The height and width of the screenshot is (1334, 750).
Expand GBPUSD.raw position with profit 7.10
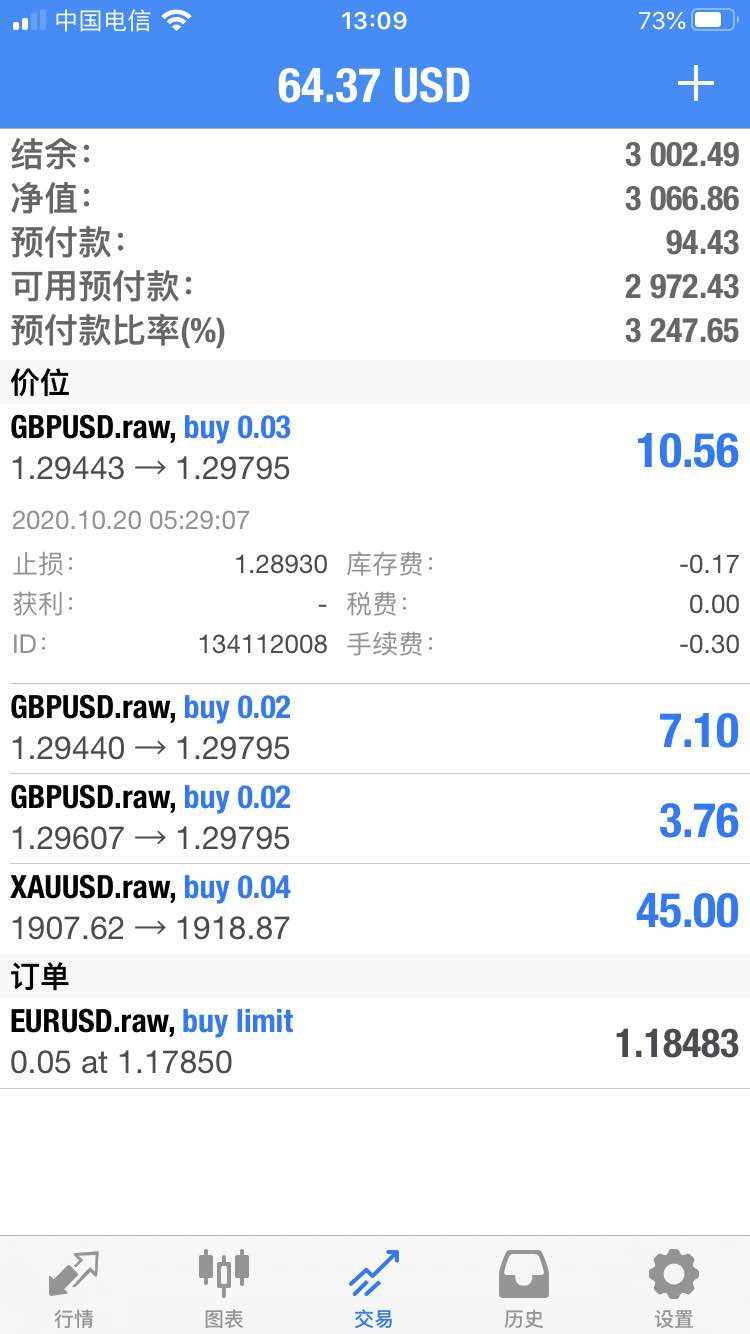[375, 729]
